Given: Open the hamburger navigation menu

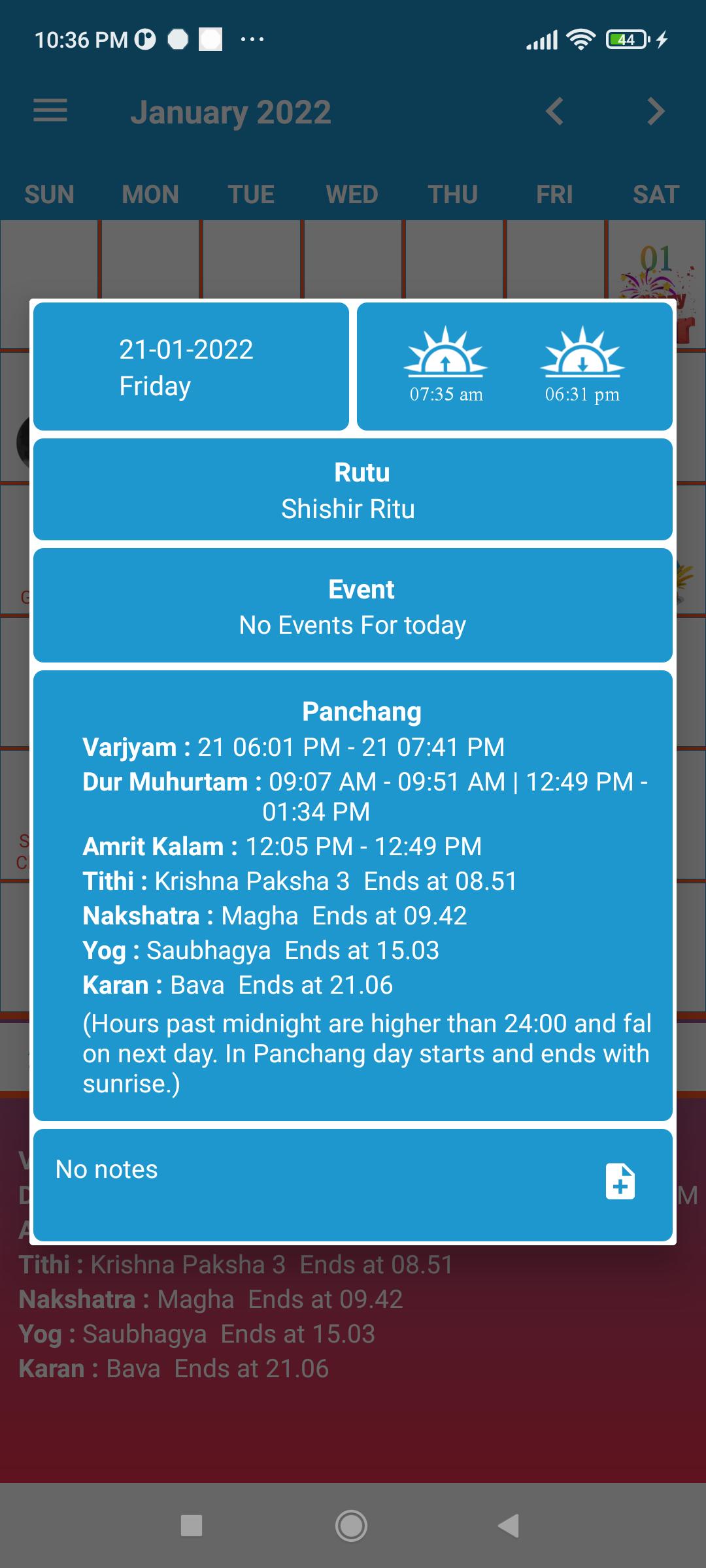Looking at the screenshot, I should tap(50, 110).
